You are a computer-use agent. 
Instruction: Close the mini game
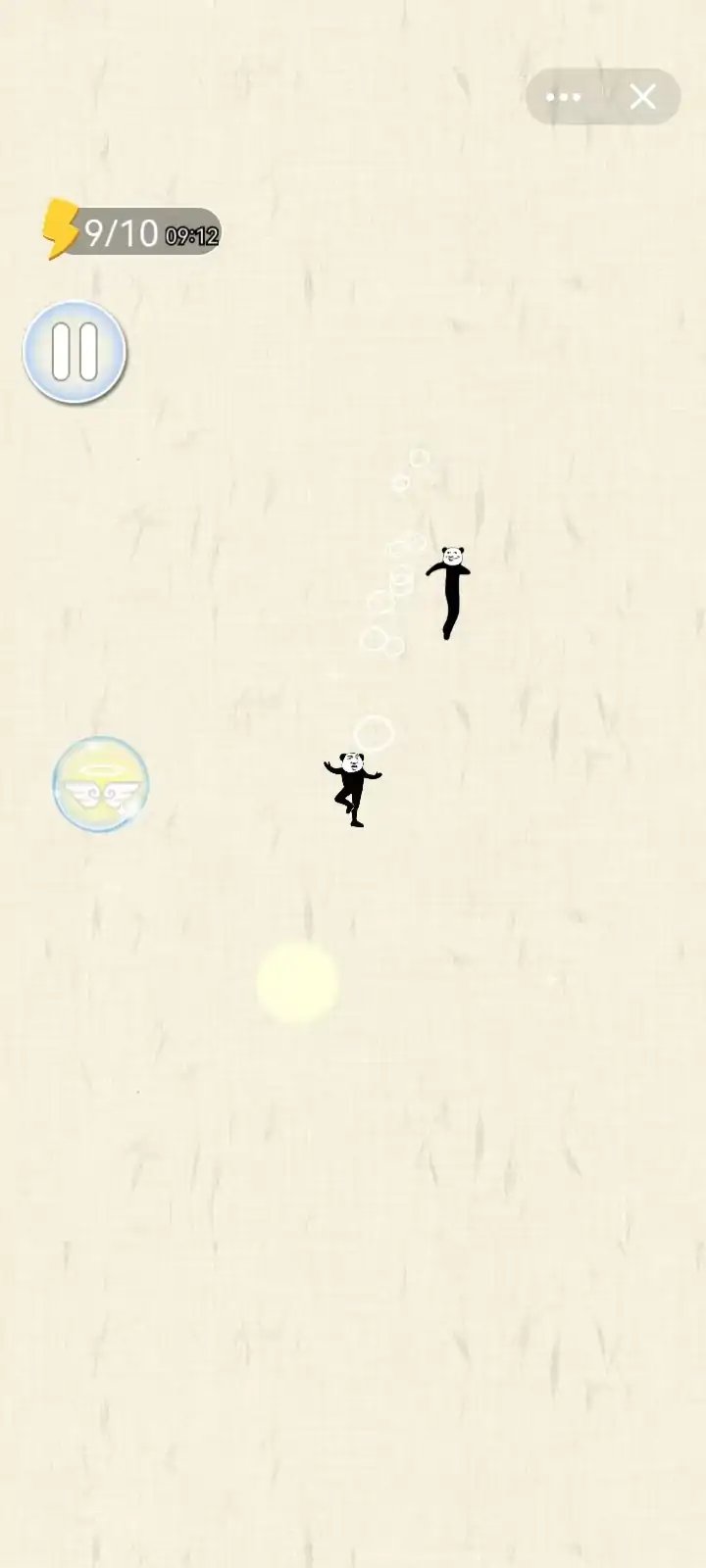pos(642,97)
